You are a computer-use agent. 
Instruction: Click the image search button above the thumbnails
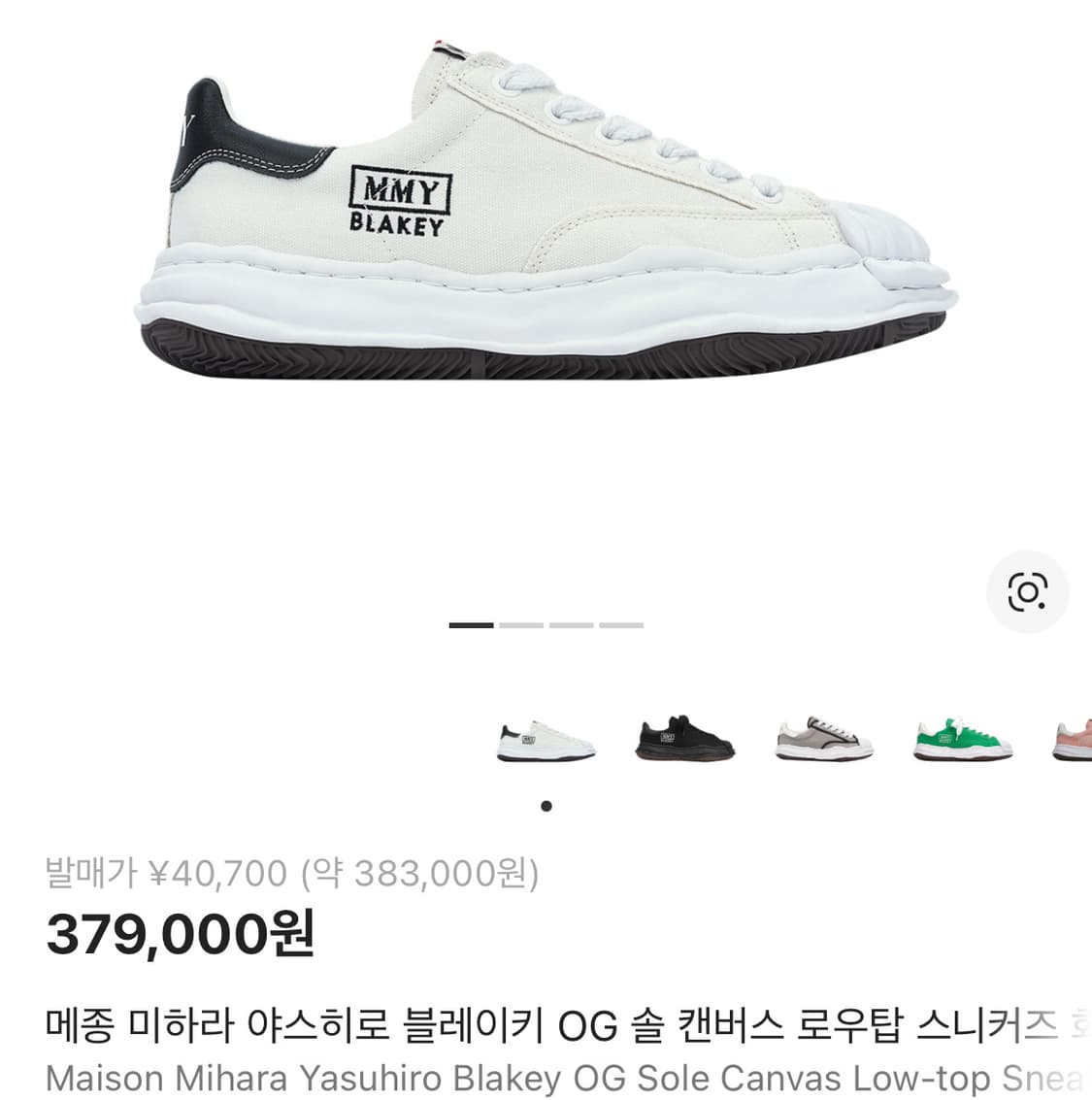[x=1031, y=589]
